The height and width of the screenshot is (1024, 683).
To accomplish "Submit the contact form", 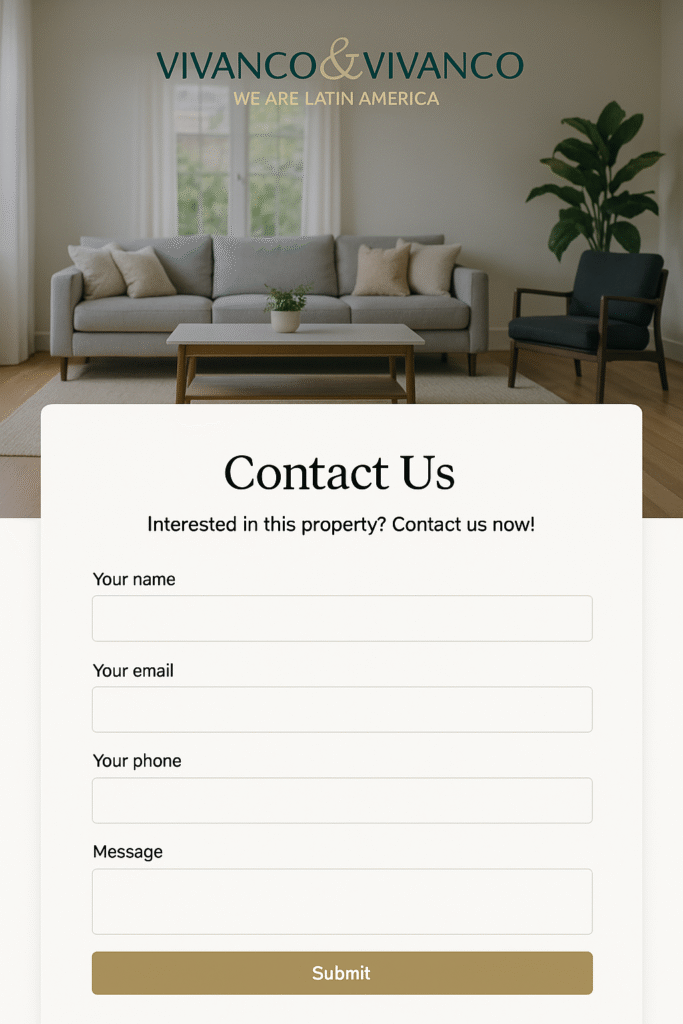I will [342, 973].
